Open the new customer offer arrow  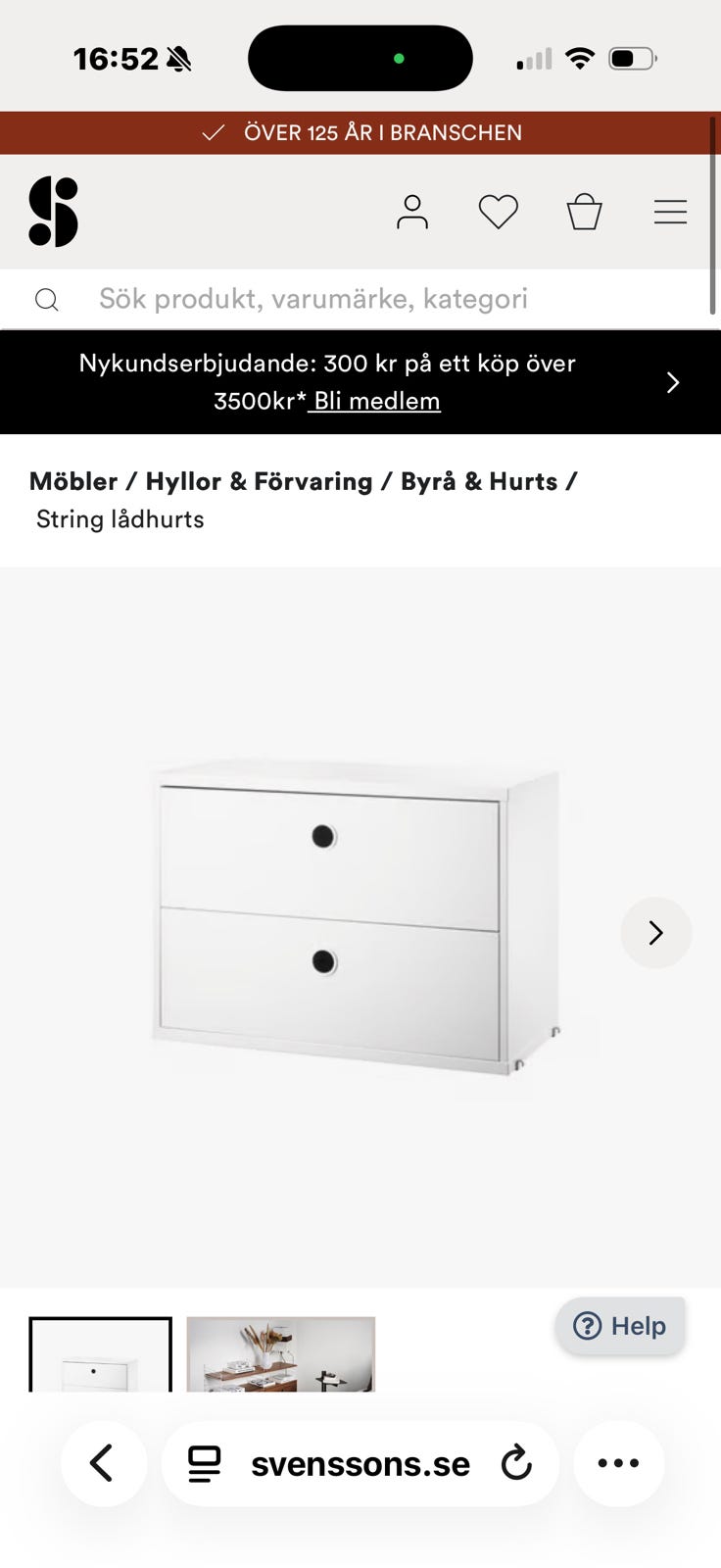coord(673,382)
